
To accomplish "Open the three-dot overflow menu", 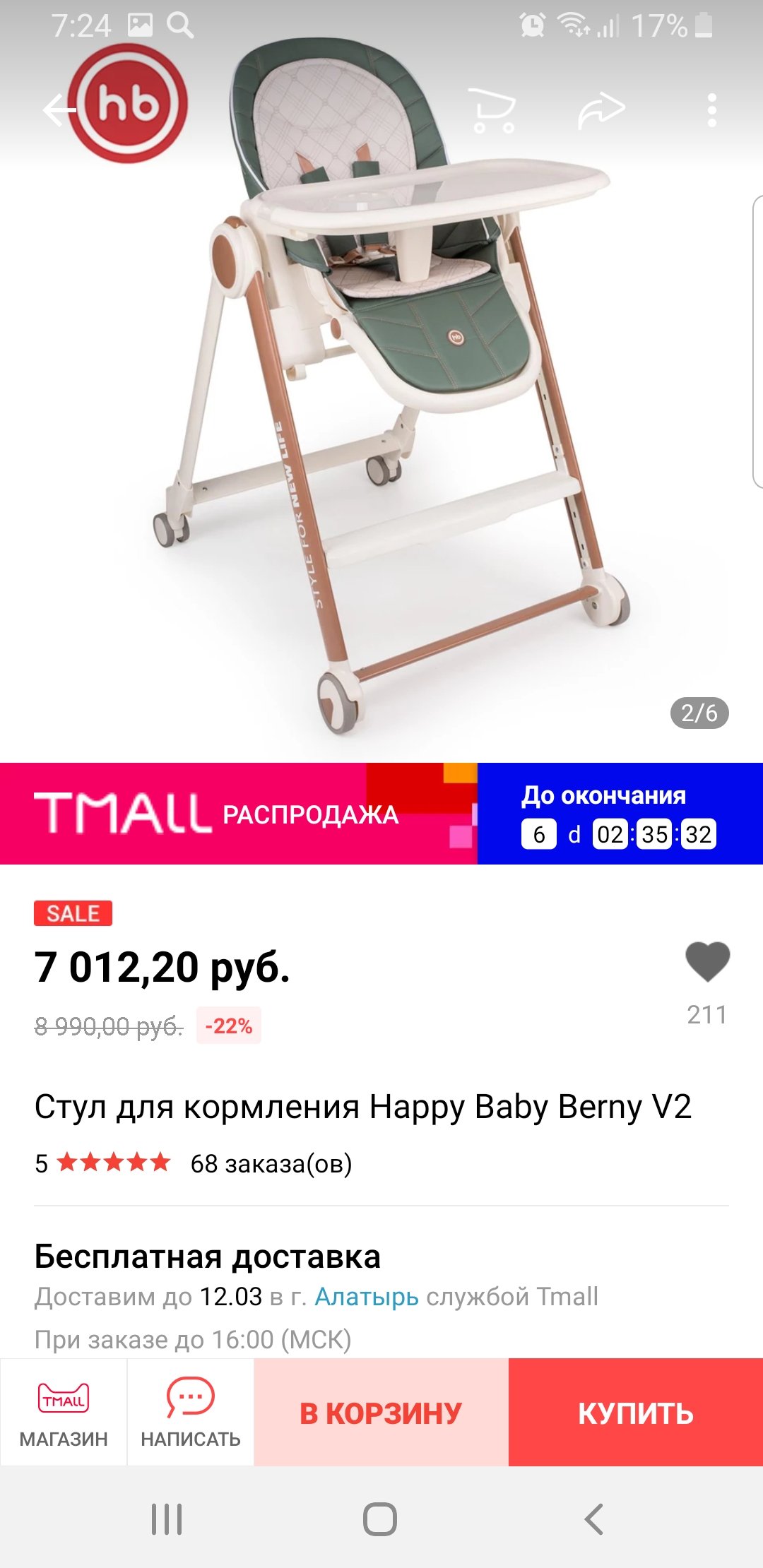I will (x=711, y=110).
